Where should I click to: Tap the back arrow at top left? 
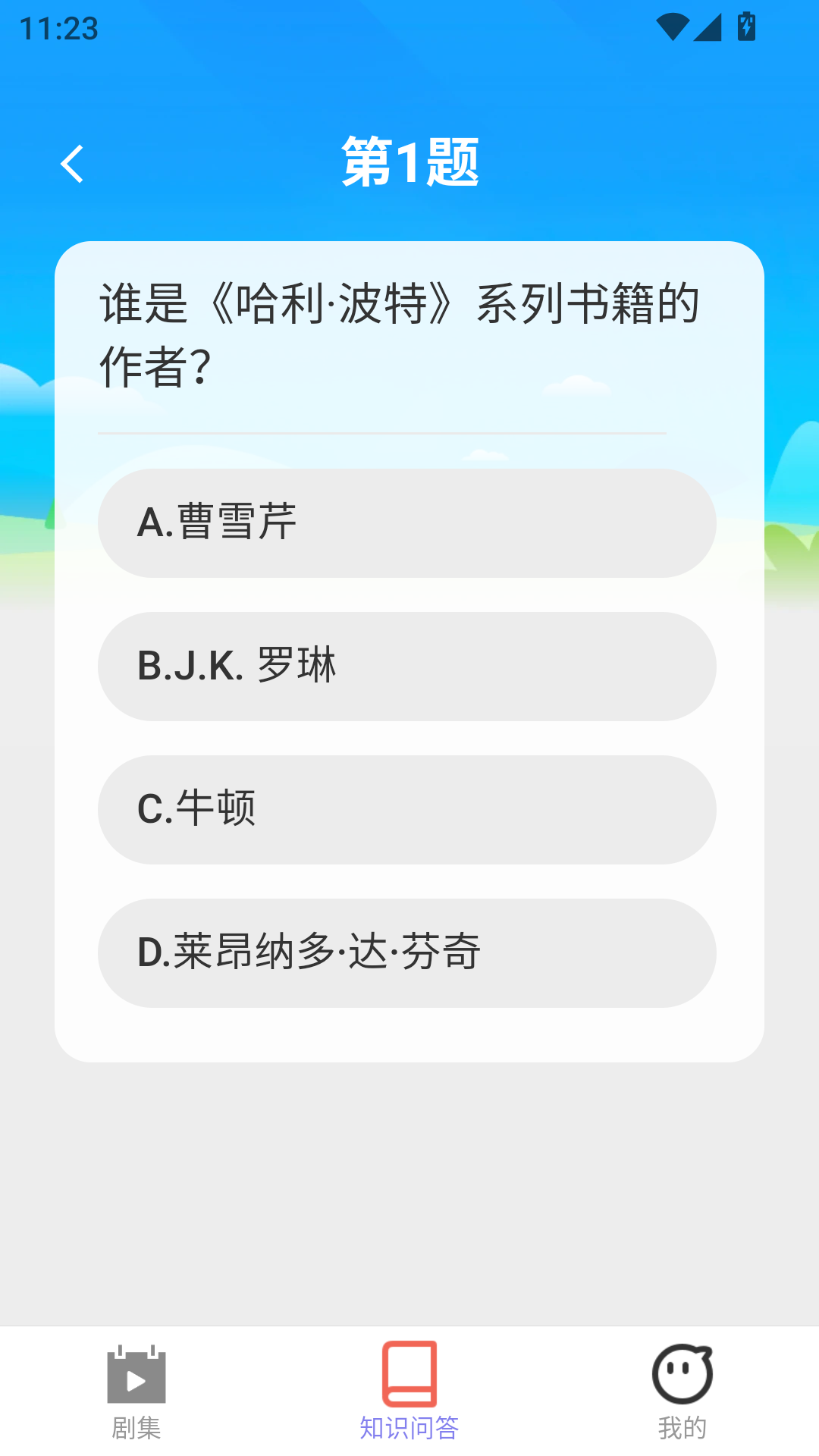point(72,163)
